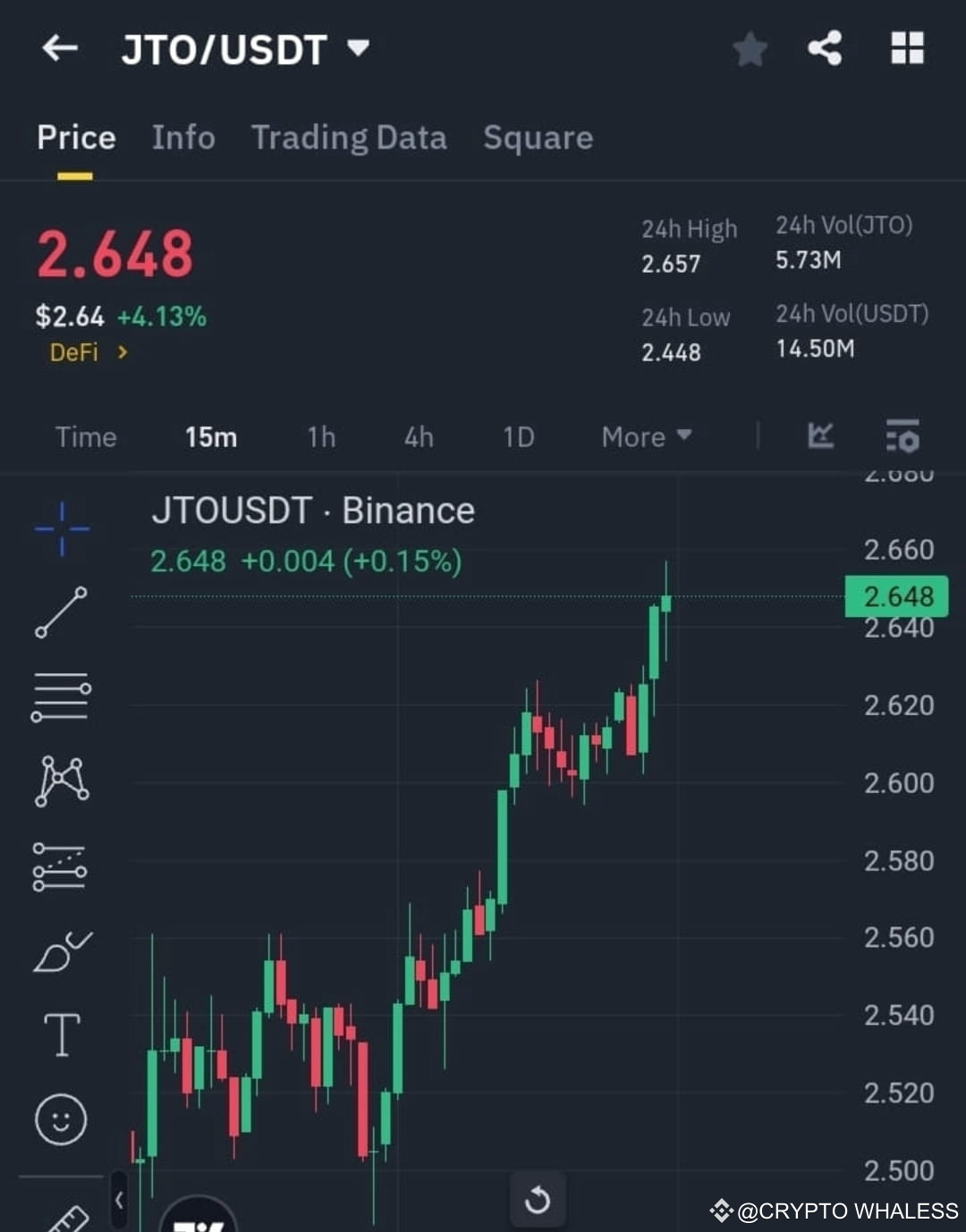Select the XABCD pattern tool
The width and height of the screenshot is (966, 1232).
tap(61, 781)
